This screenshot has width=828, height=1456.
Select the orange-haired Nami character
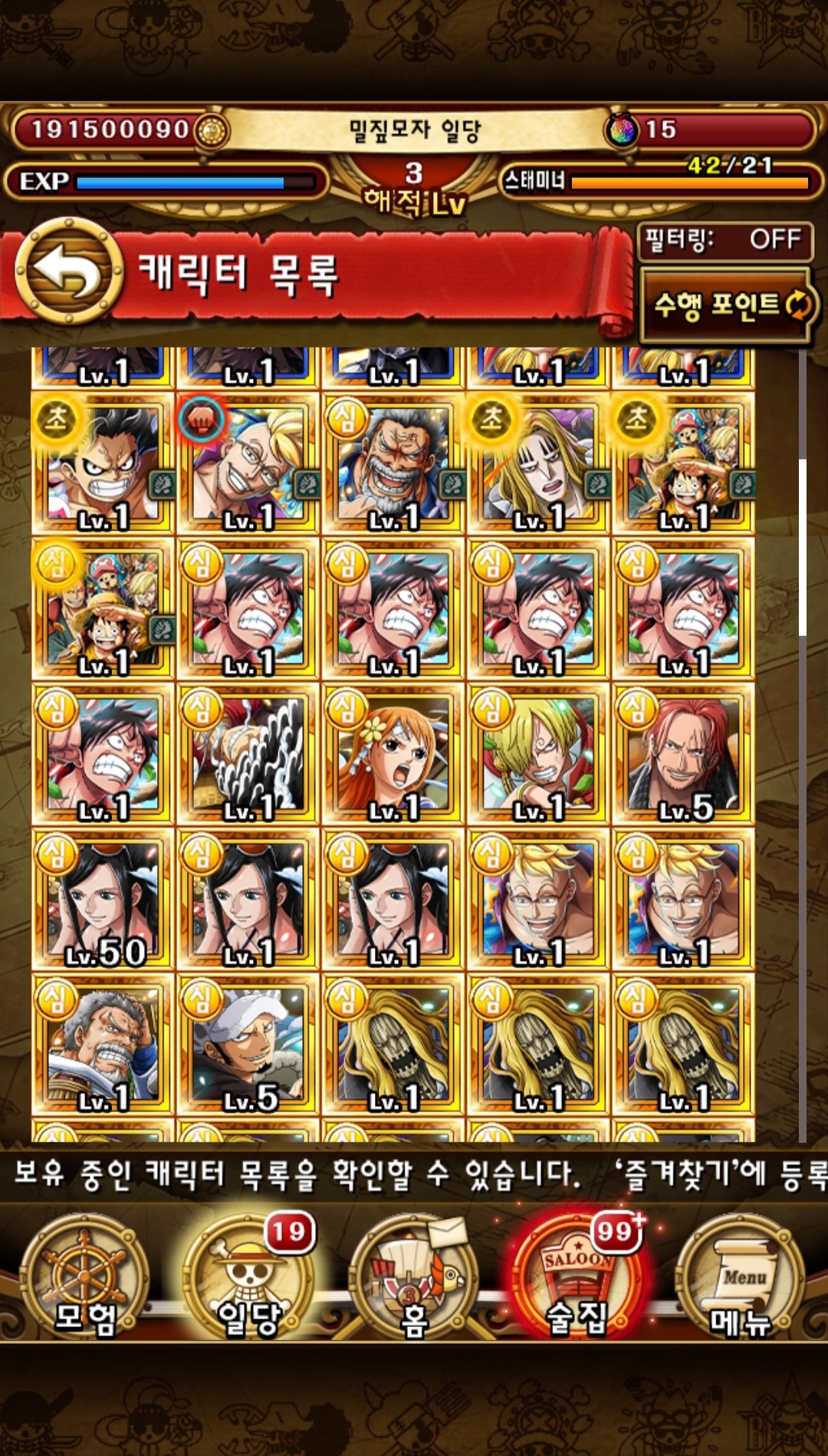coord(393,755)
